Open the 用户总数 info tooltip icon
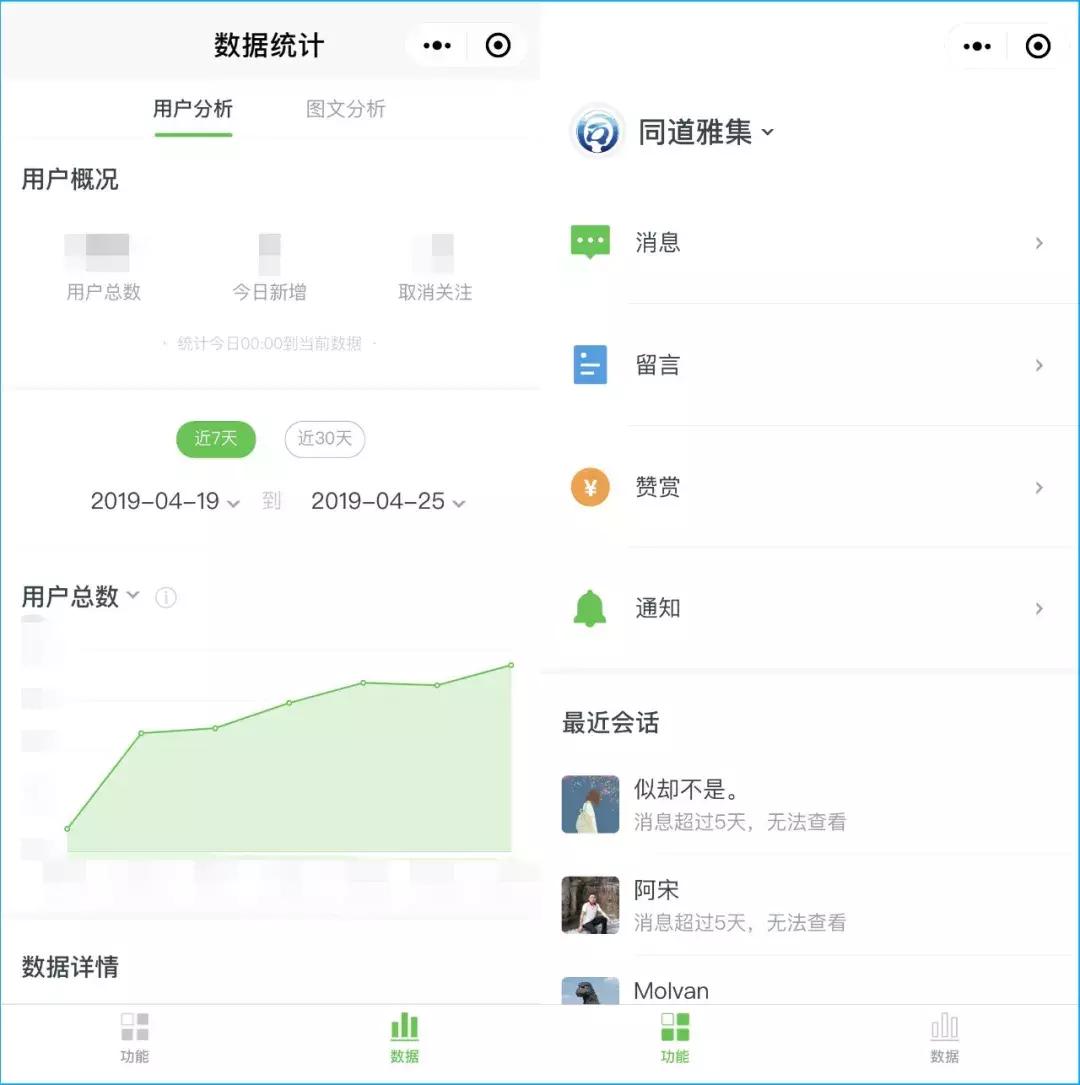The image size is (1080, 1085). pos(166,597)
